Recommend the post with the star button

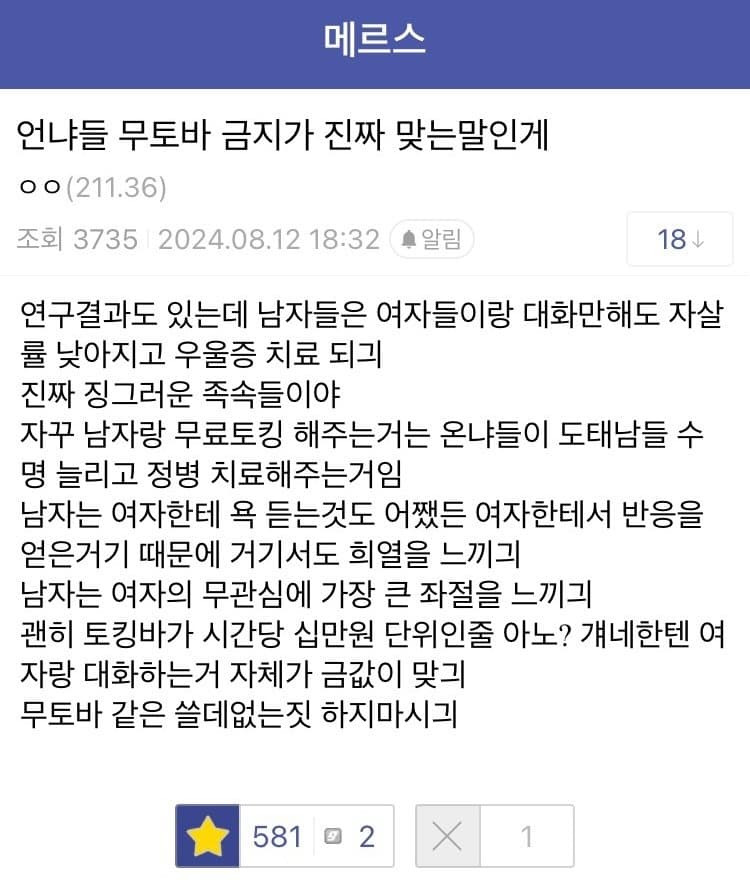tap(208, 836)
